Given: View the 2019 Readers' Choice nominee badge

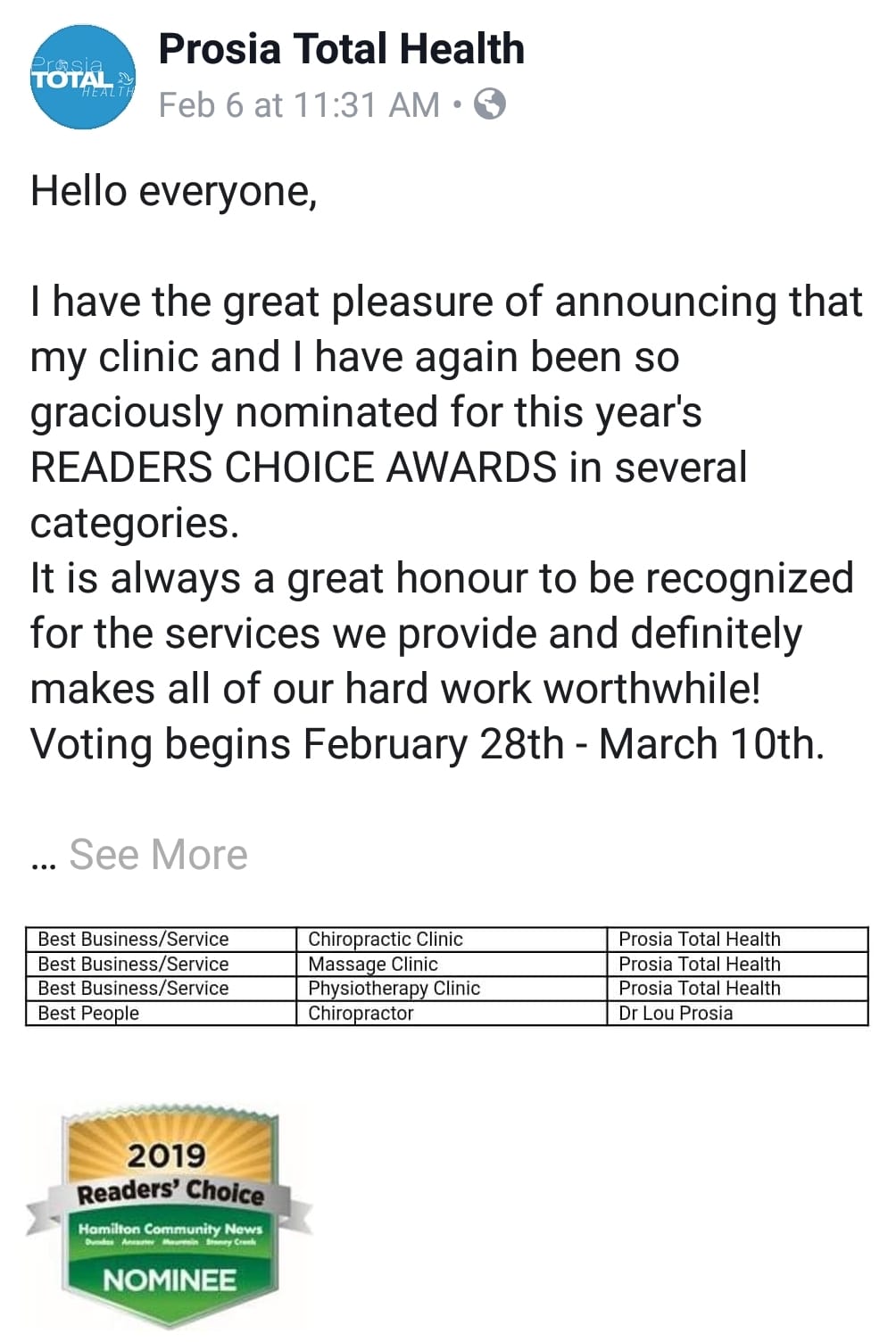Looking at the screenshot, I should point(169,1217).
